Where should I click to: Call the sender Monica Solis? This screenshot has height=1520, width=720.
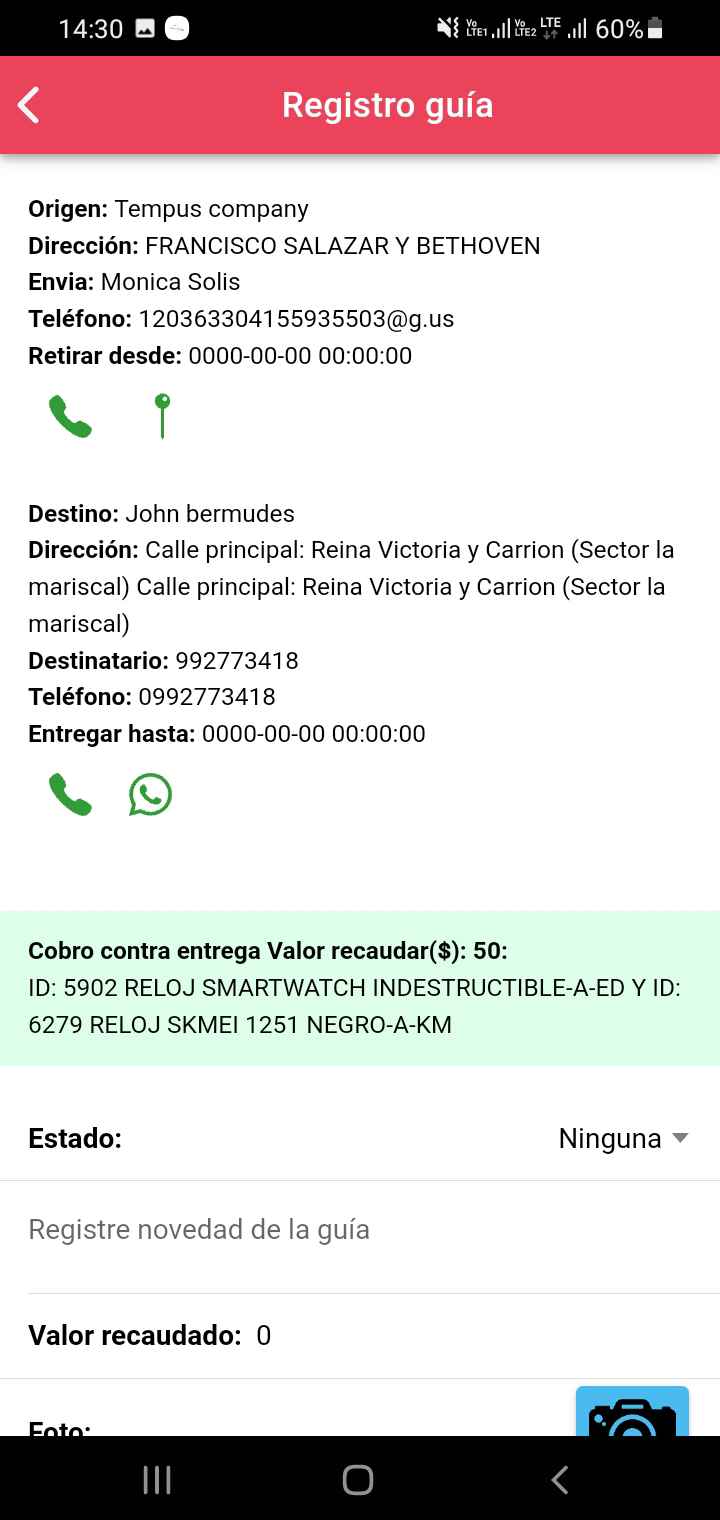(70, 416)
